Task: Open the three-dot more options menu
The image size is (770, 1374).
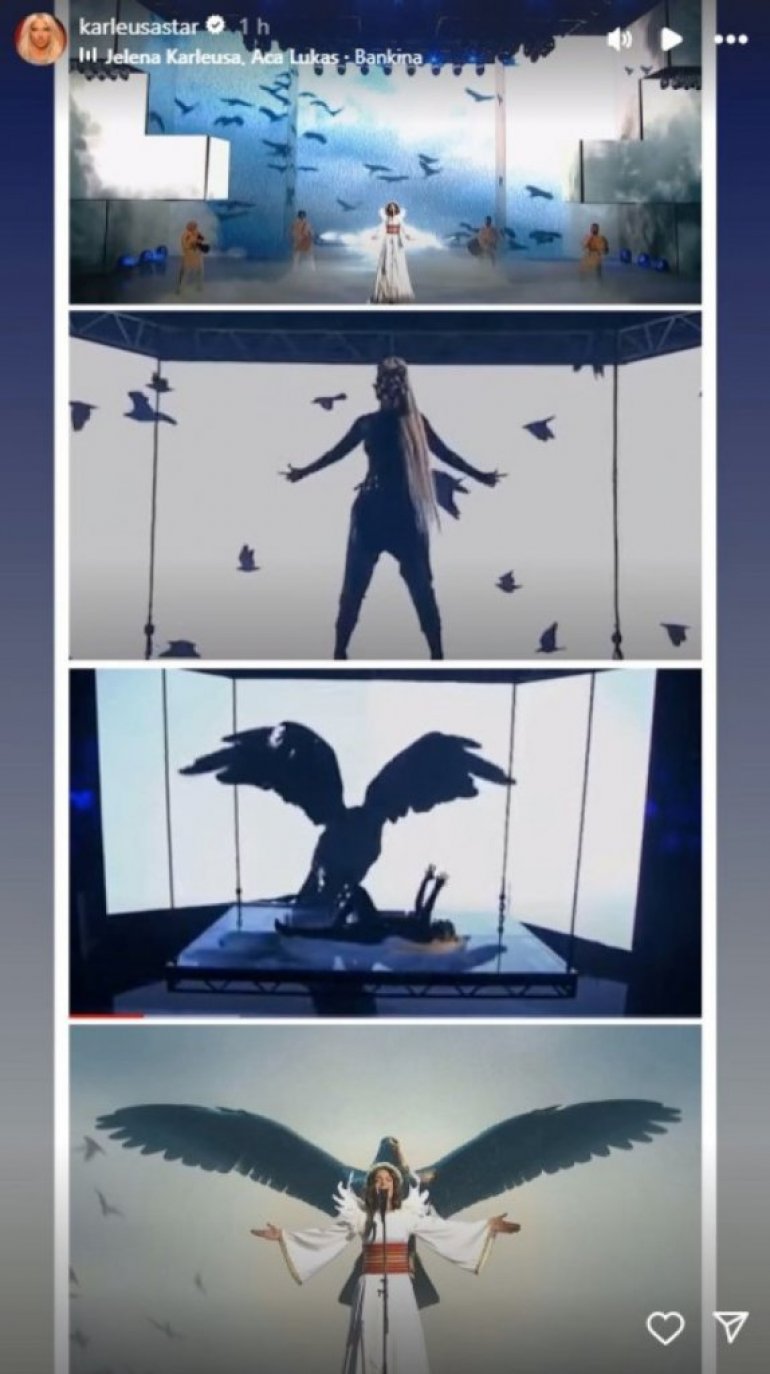Action: tap(730, 39)
